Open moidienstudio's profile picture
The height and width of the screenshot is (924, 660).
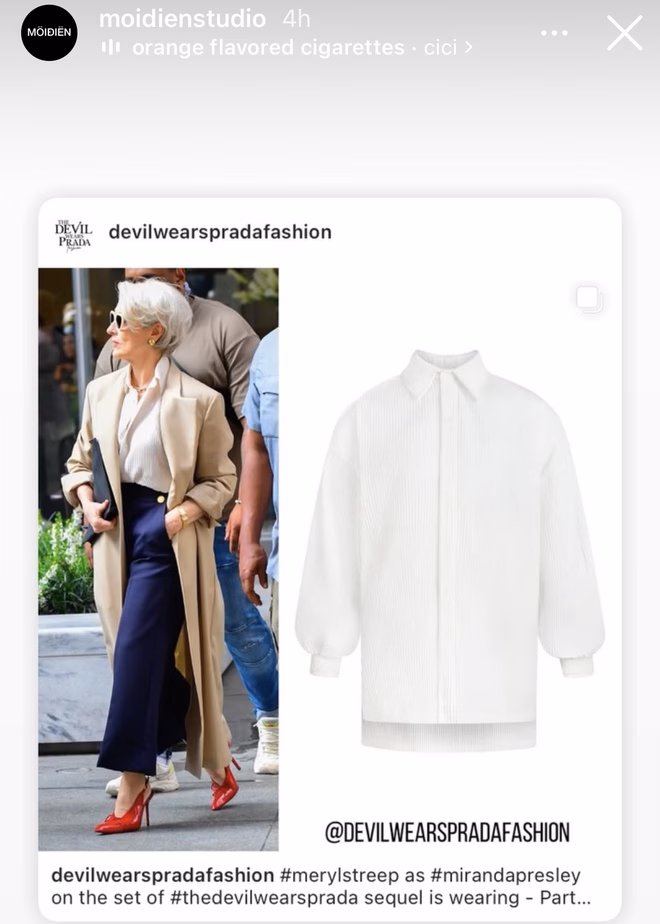click(x=49, y=33)
